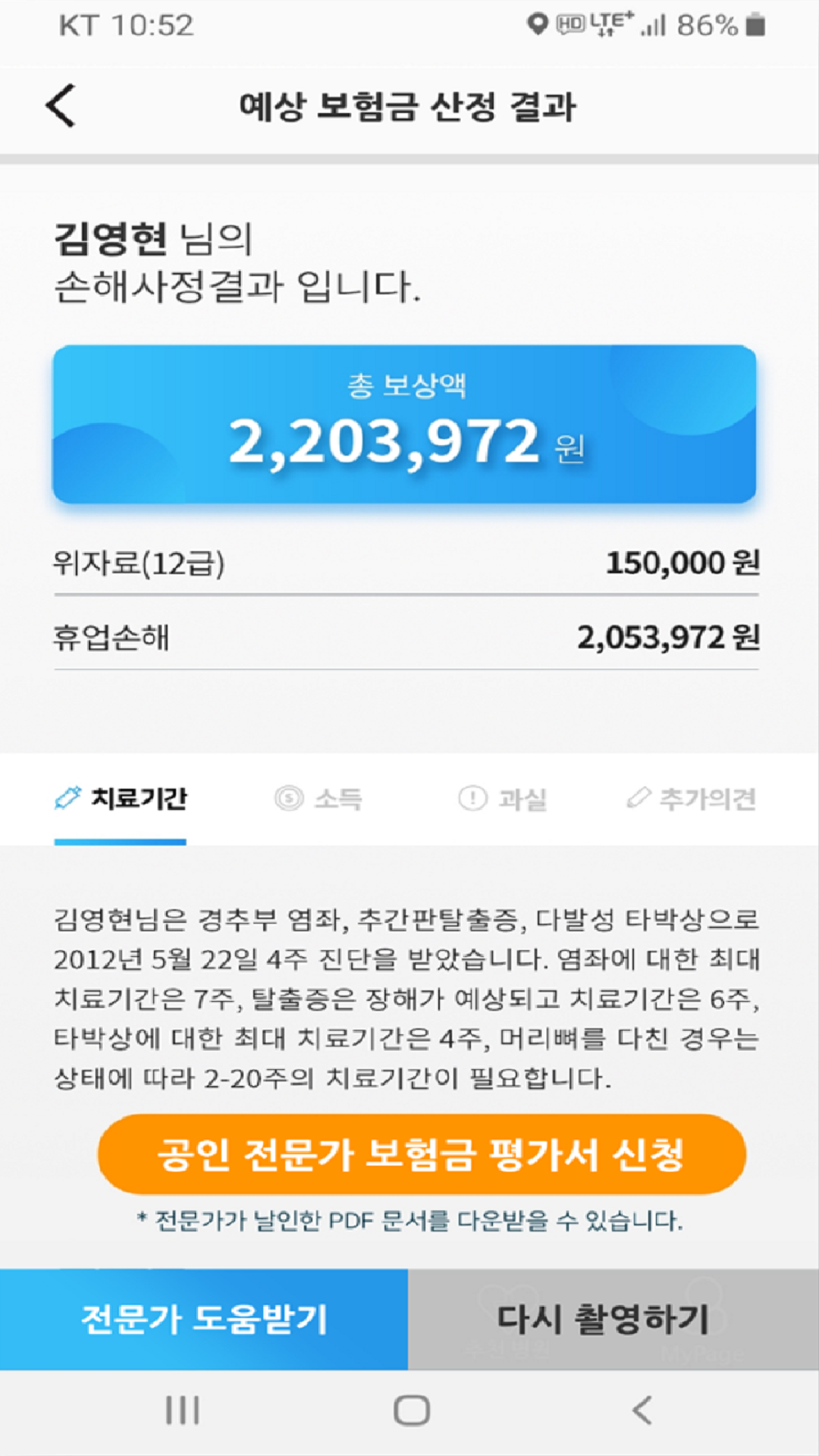
Task: Go to the home screen
Action: pos(411,1410)
